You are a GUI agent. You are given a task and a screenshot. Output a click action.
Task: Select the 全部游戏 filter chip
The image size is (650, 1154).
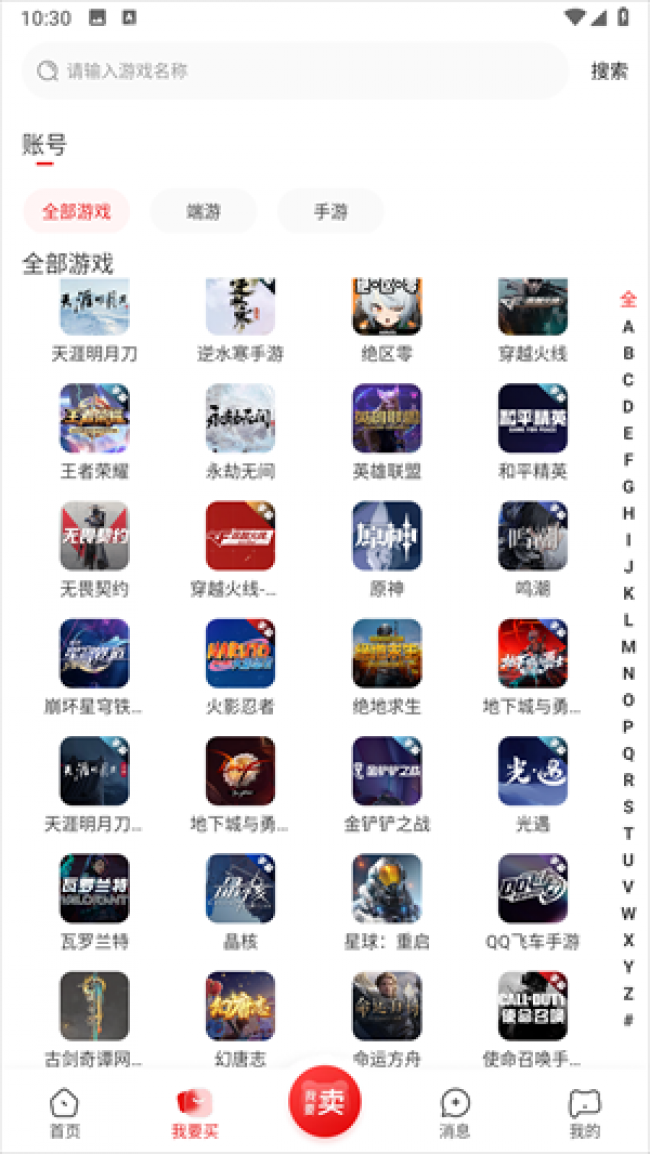click(x=76, y=212)
